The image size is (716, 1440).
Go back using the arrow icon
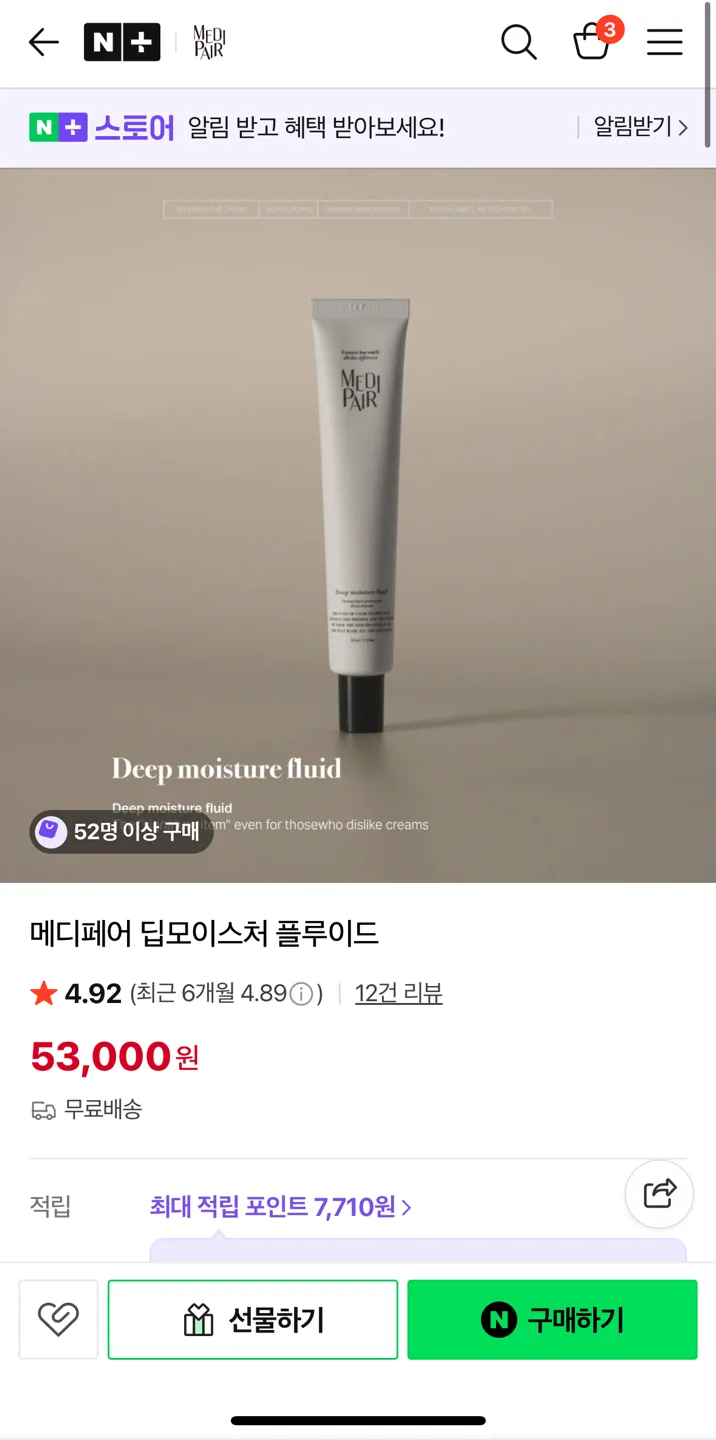(x=44, y=42)
